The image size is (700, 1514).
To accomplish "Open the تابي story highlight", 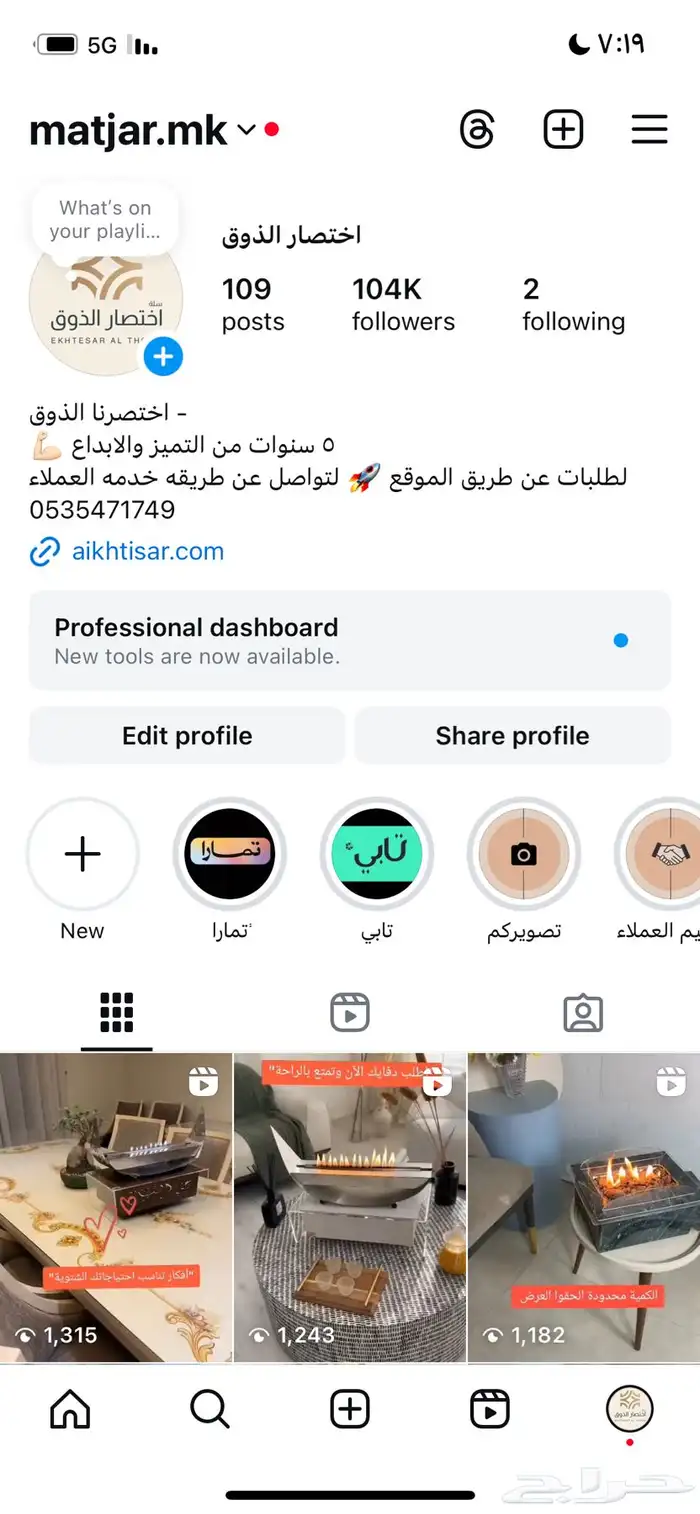I will (377, 854).
